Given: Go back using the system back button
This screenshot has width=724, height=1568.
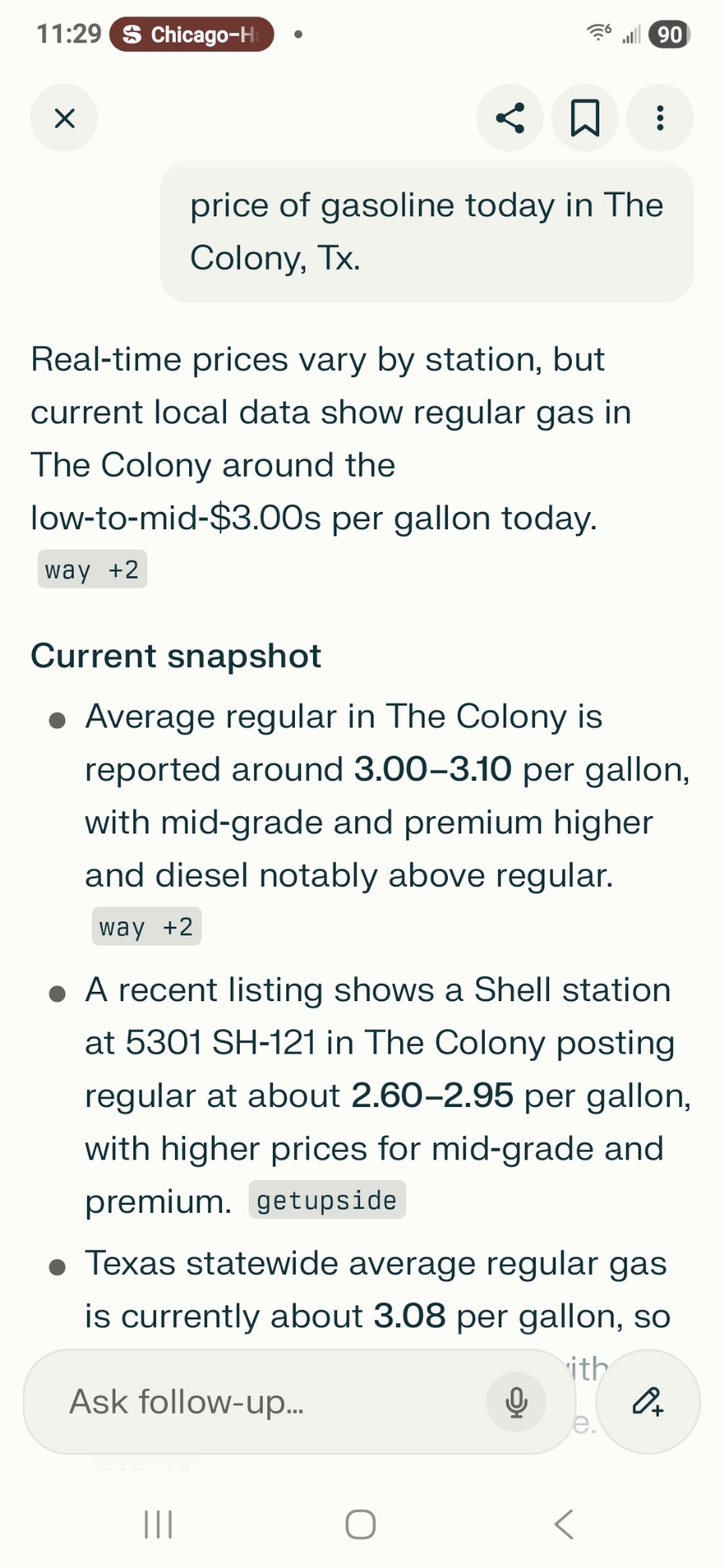Looking at the screenshot, I should pos(563,1525).
